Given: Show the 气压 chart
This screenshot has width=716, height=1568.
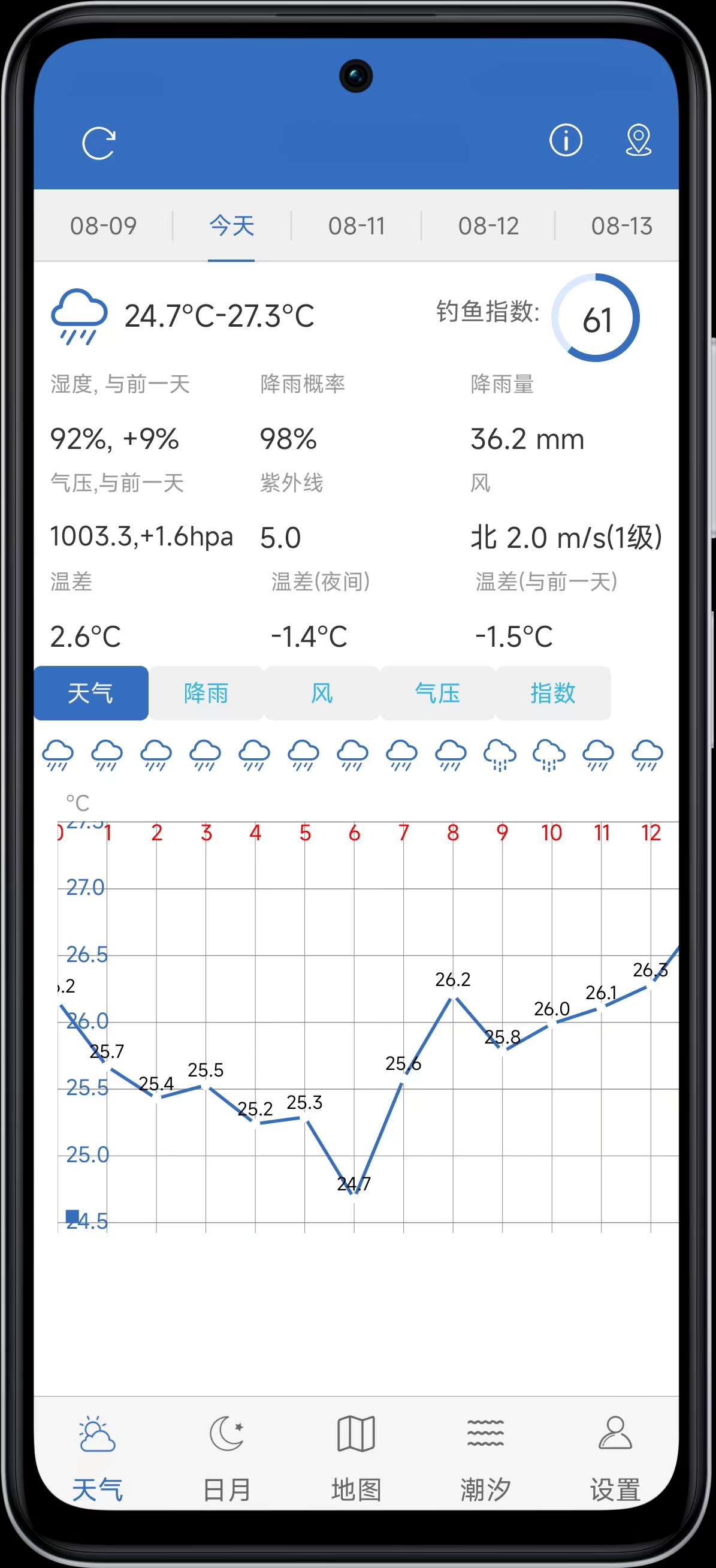Looking at the screenshot, I should [437, 693].
